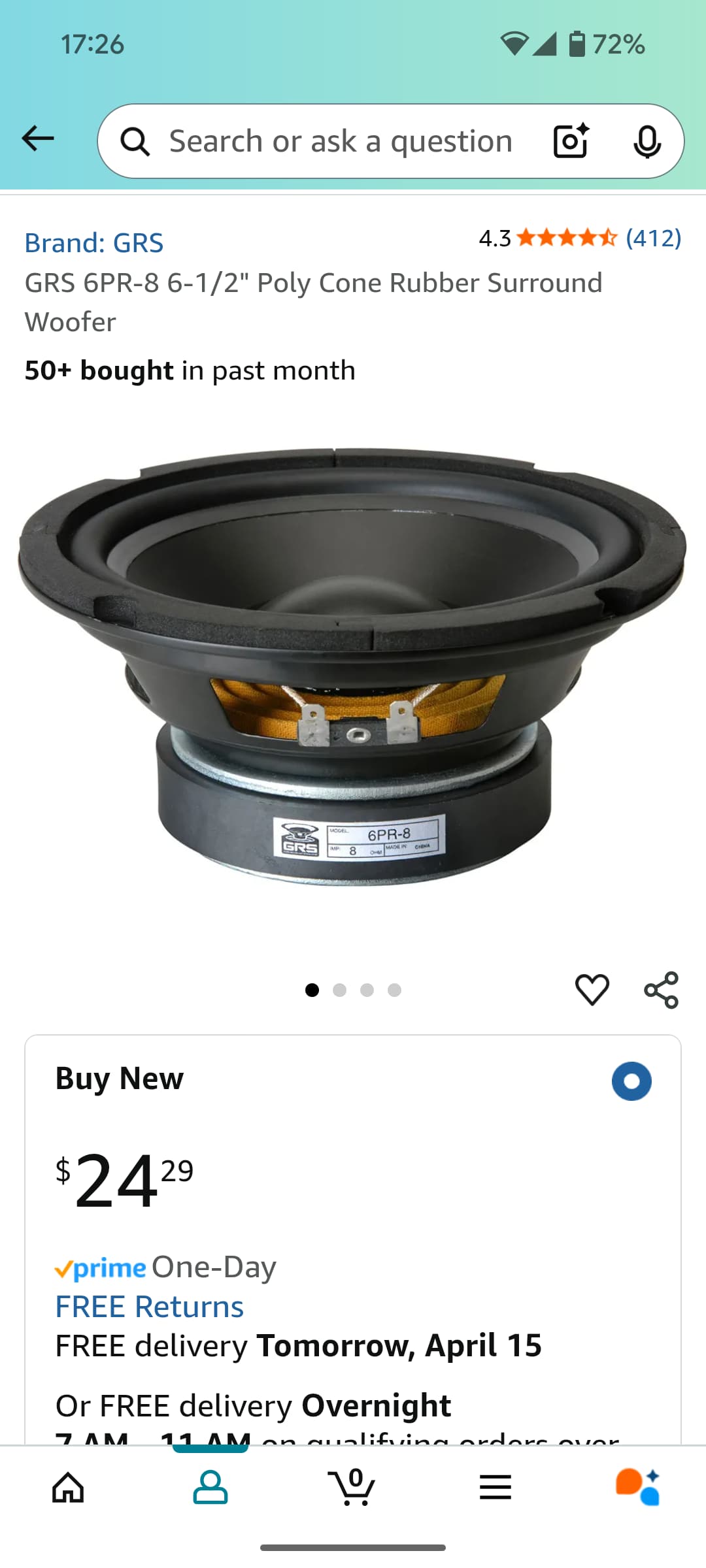This screenshot has width=706, height=1568.
Task: Go back using the arrow
Action: pyautogui.click(x=38, y=139)
